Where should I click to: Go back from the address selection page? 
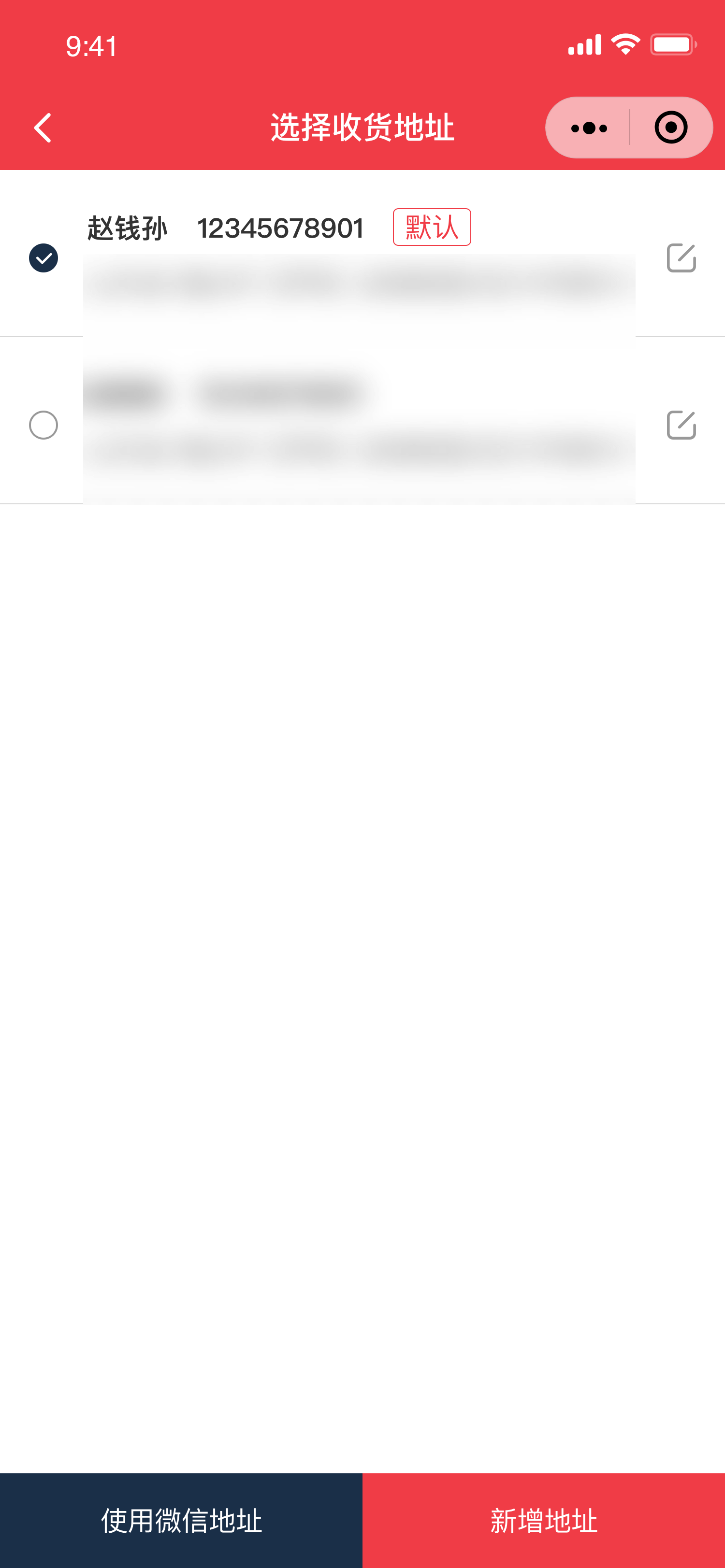[43, 128]
